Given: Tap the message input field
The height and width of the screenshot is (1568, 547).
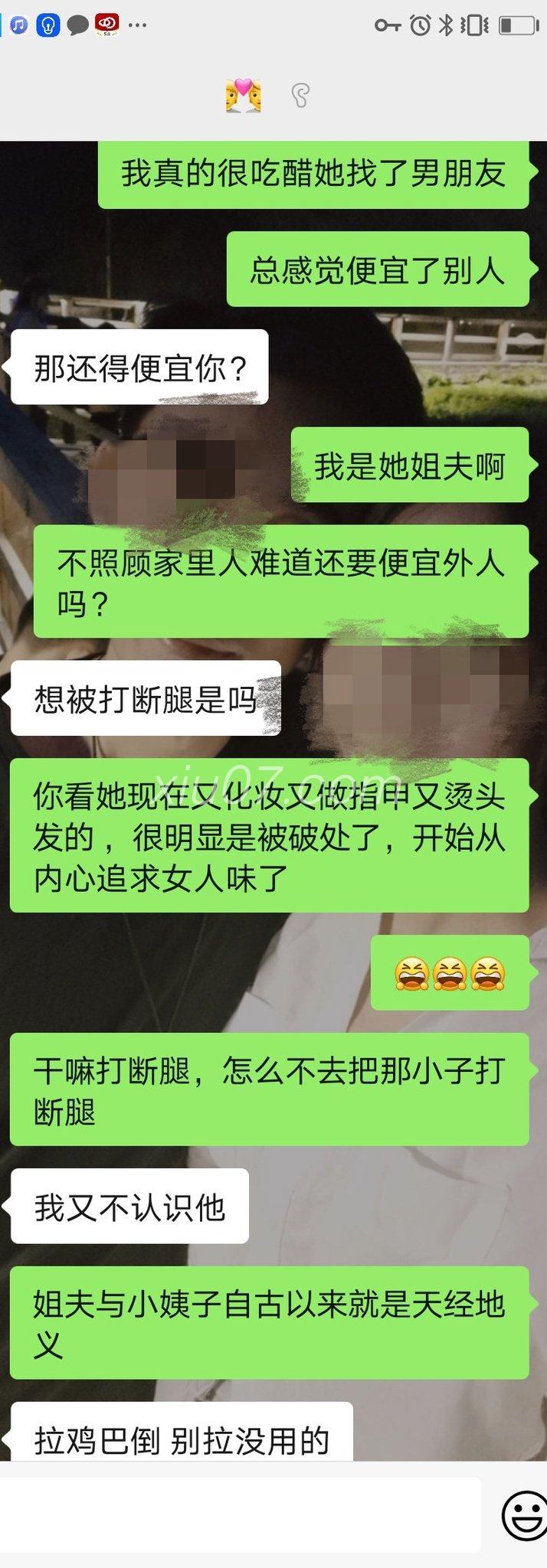Looking at the screenshot, I should pyautogui.click(x=239, y=1515).
